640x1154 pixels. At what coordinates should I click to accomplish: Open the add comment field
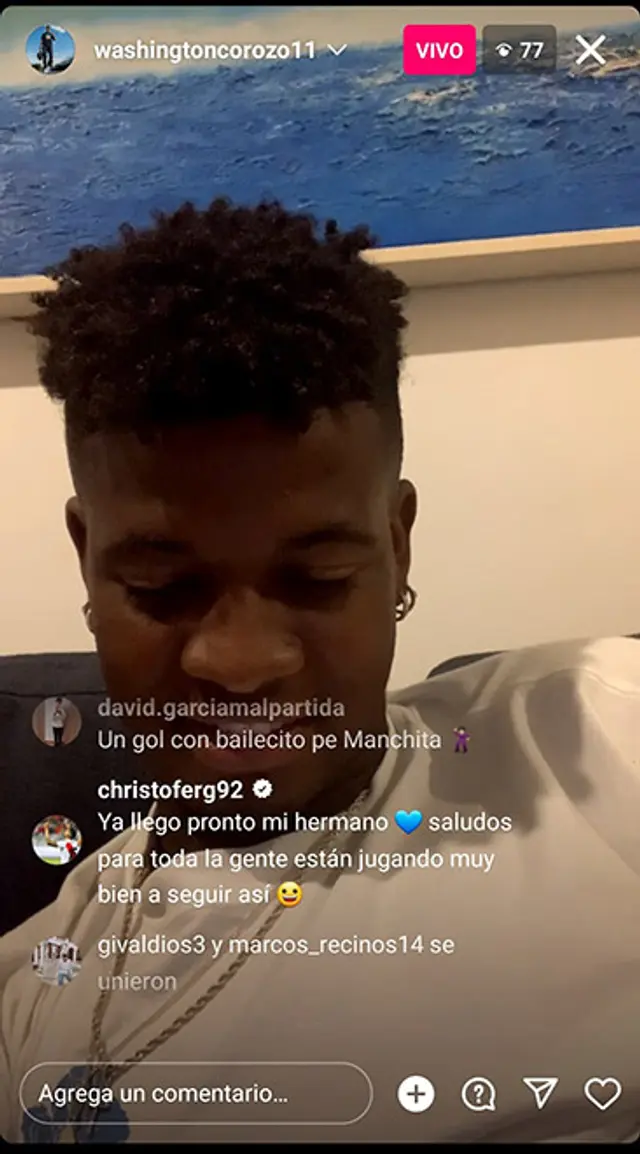pyautogui.click(x=196, y=1093)
